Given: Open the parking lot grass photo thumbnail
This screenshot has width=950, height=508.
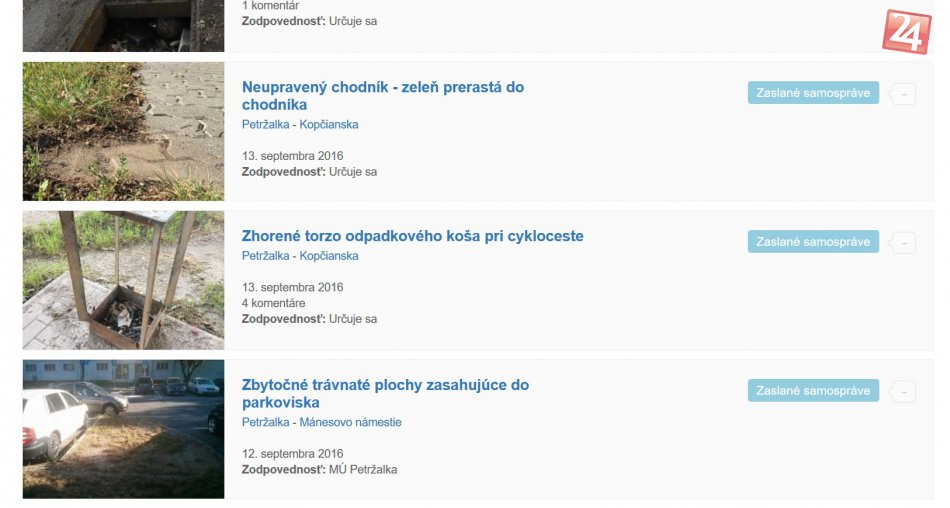Looking at the screenshot, I should (123, 429).
